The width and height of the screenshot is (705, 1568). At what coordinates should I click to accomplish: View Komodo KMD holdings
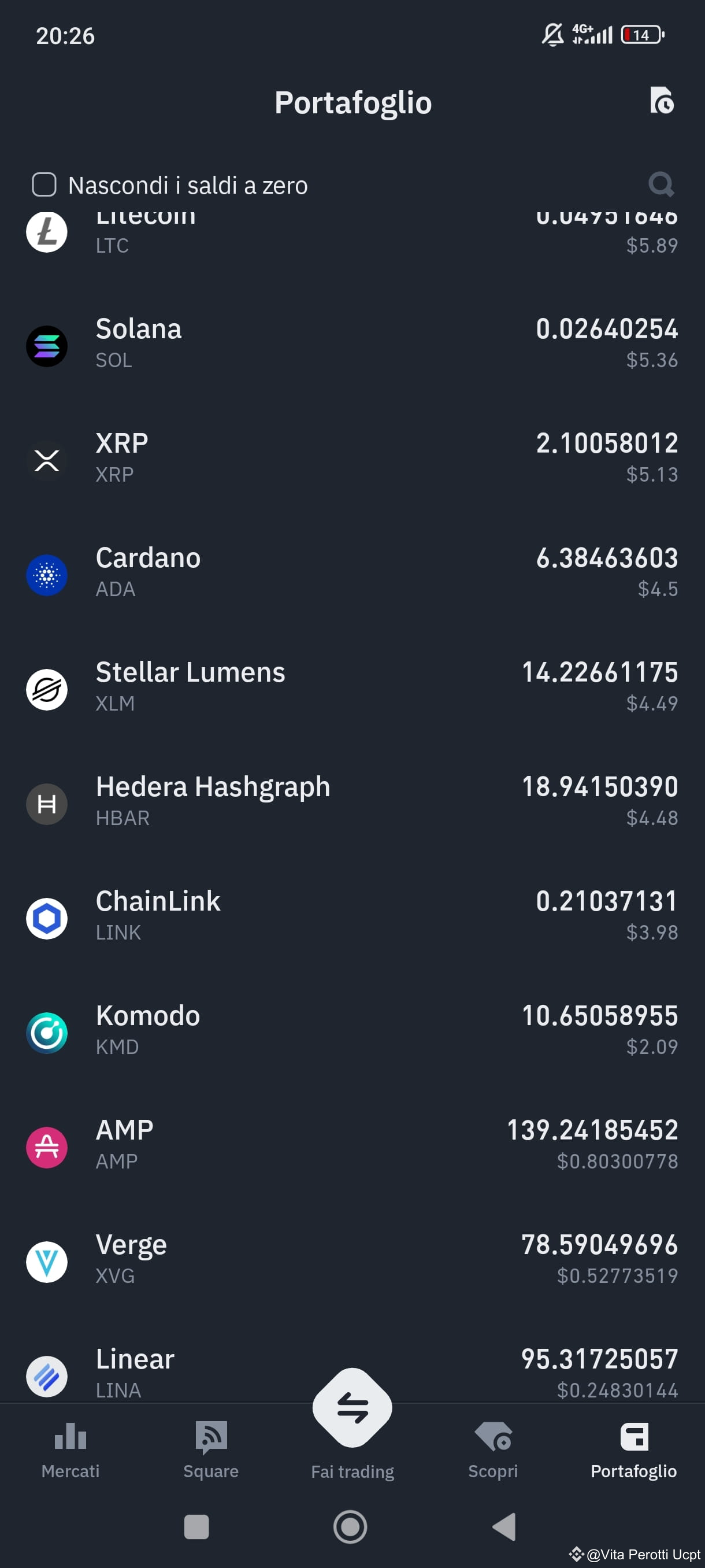[352, 1031]
